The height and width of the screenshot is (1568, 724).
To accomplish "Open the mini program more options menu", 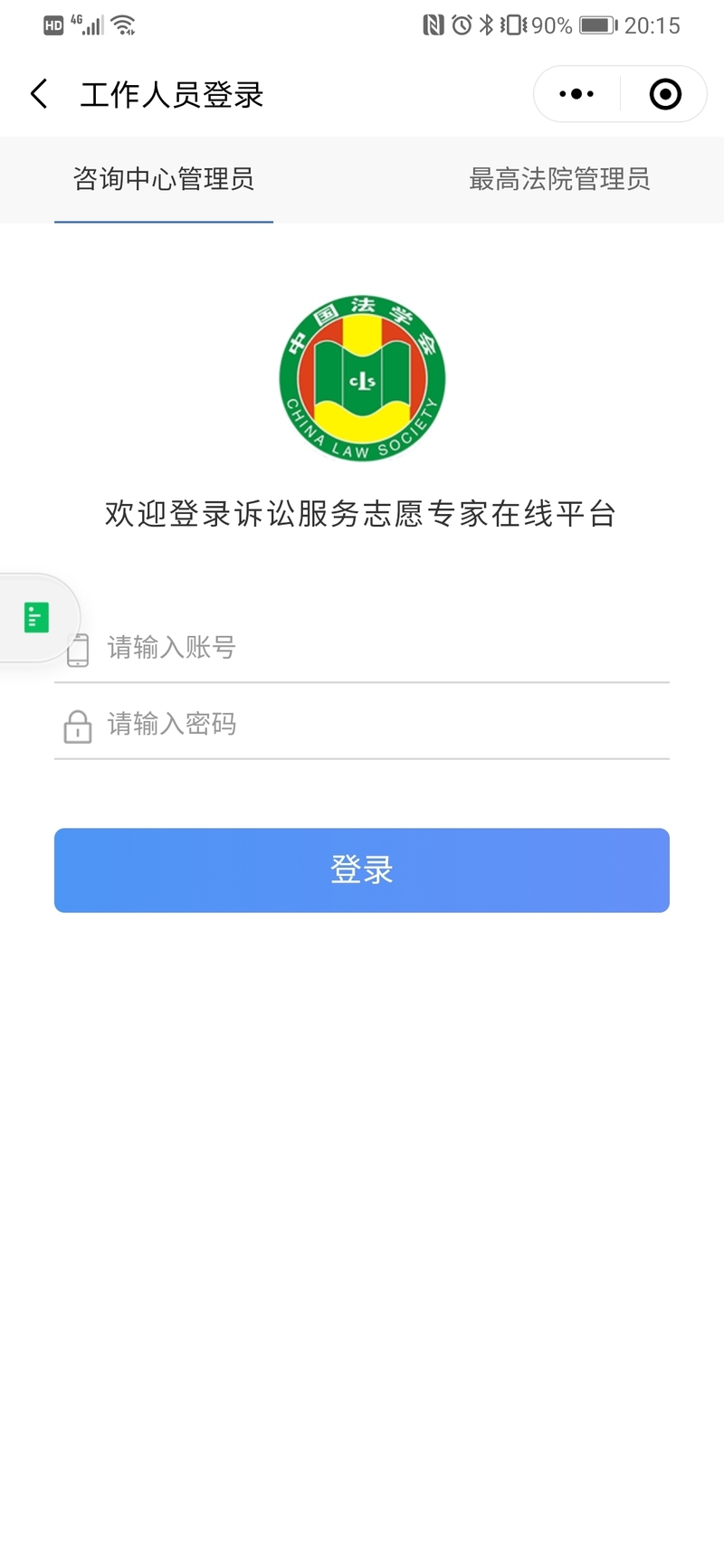I will pos(576,94).
